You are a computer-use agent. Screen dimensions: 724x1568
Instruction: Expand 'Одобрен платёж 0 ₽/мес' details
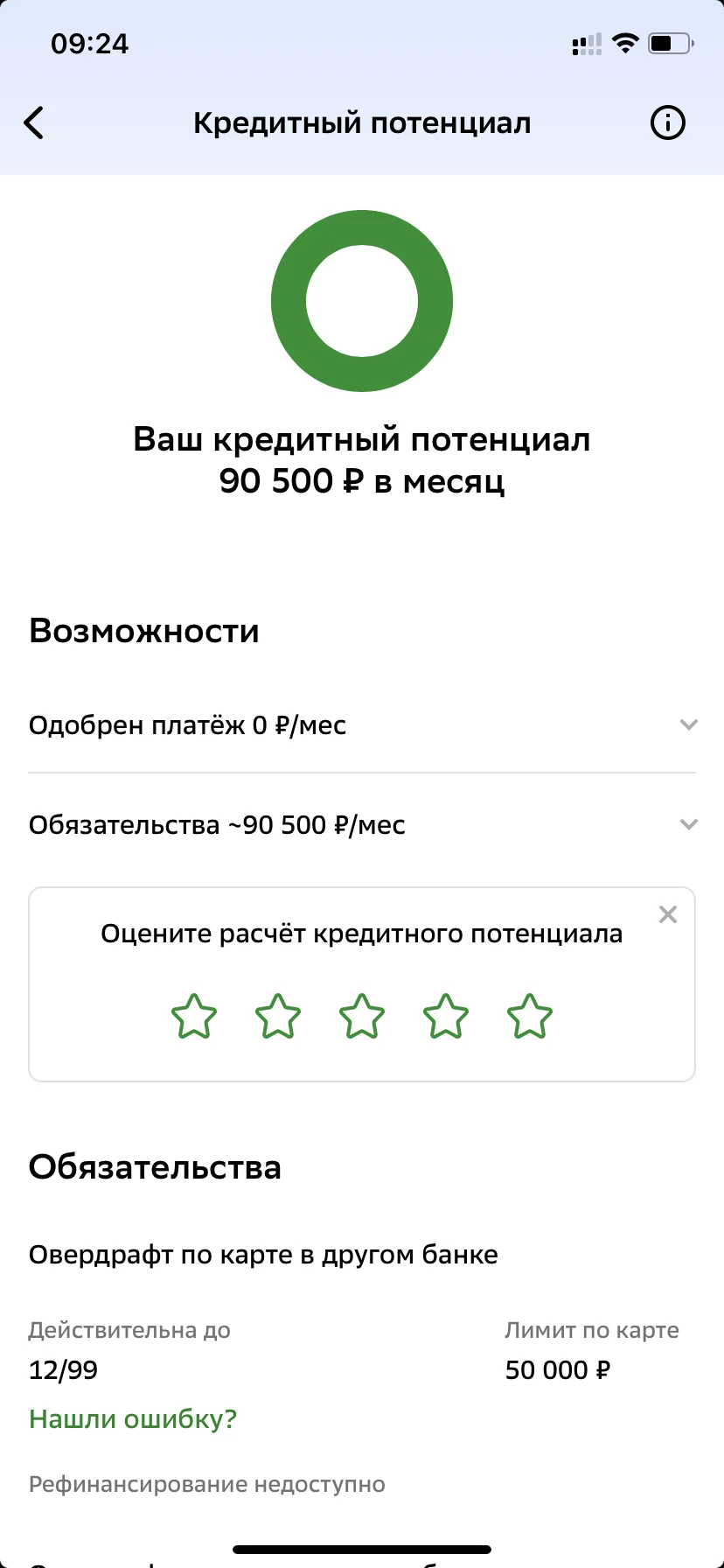[x=689, y=724]
